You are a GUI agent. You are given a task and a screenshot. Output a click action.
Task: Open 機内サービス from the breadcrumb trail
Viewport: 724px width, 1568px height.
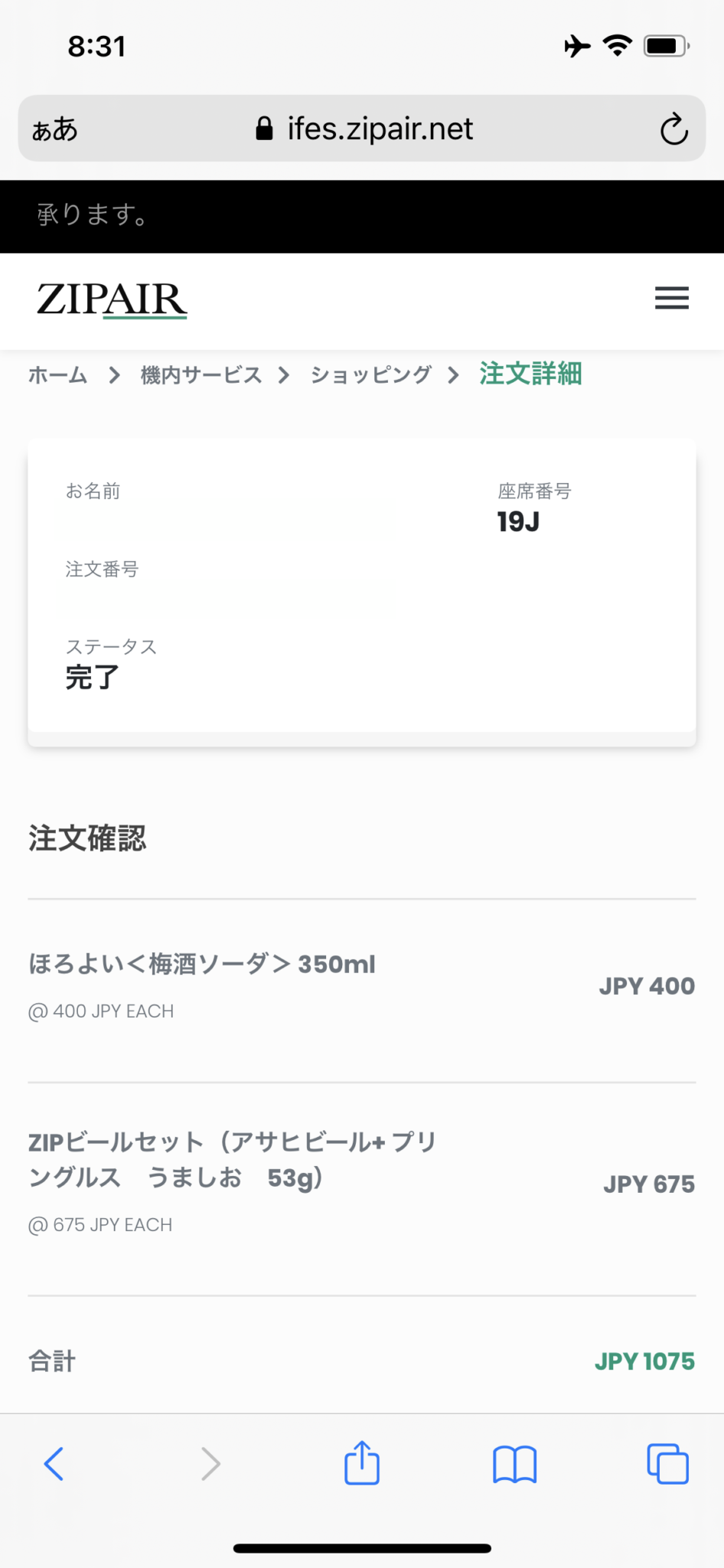point(200,375)
